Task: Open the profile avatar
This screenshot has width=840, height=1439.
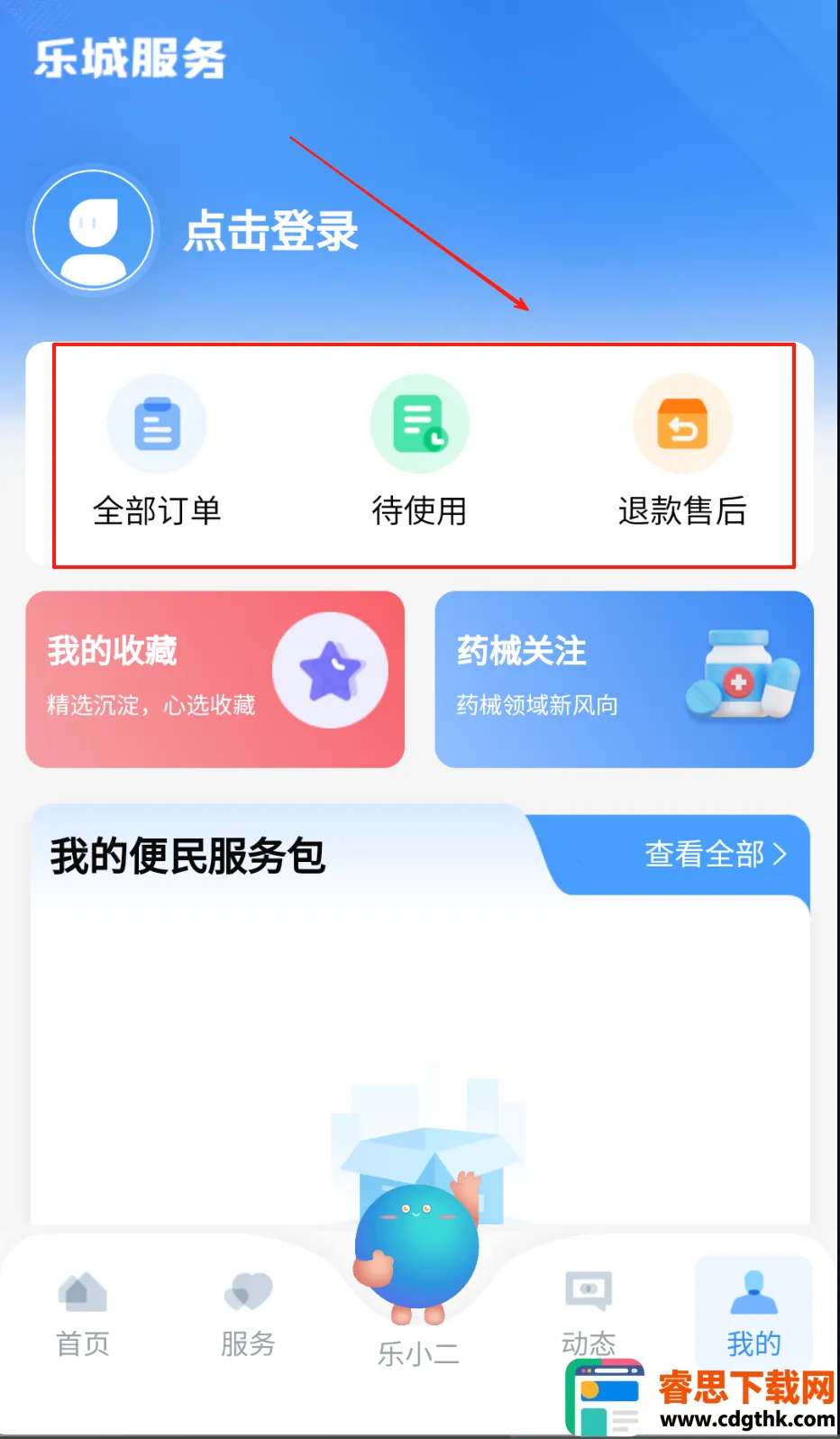Action: coord(93,229)
